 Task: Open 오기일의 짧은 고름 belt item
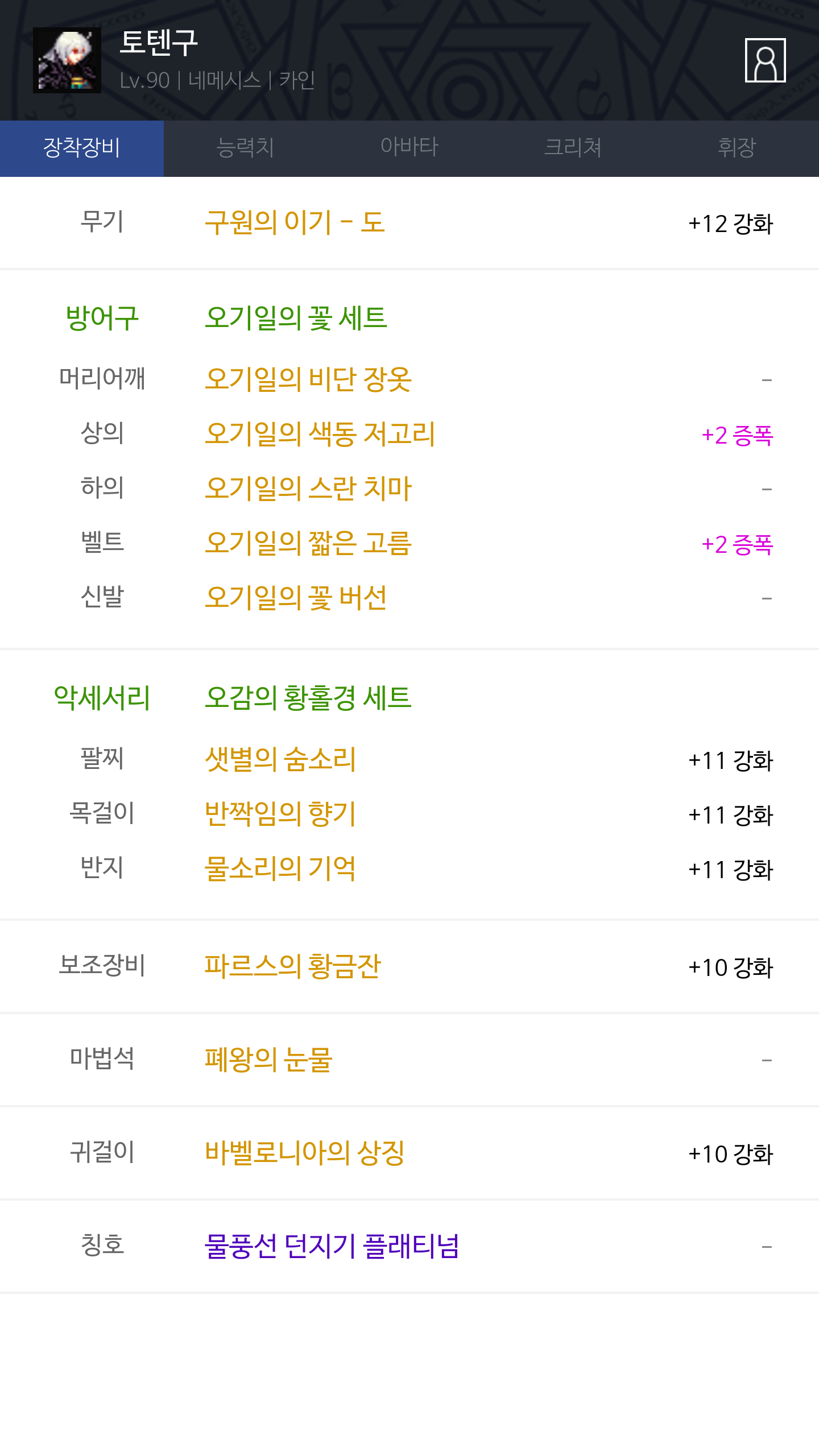coord(308,543)
